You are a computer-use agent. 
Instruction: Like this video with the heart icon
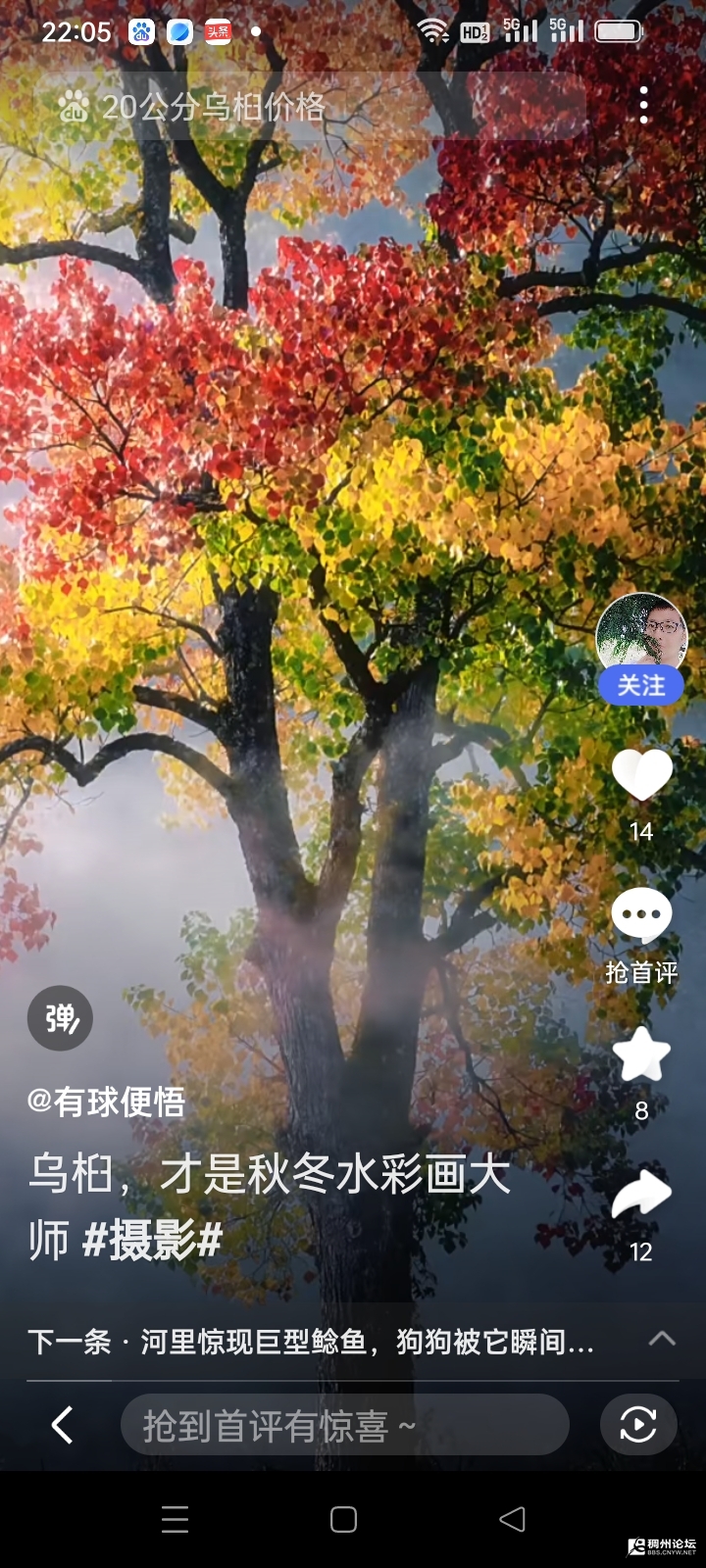(641, 775)
